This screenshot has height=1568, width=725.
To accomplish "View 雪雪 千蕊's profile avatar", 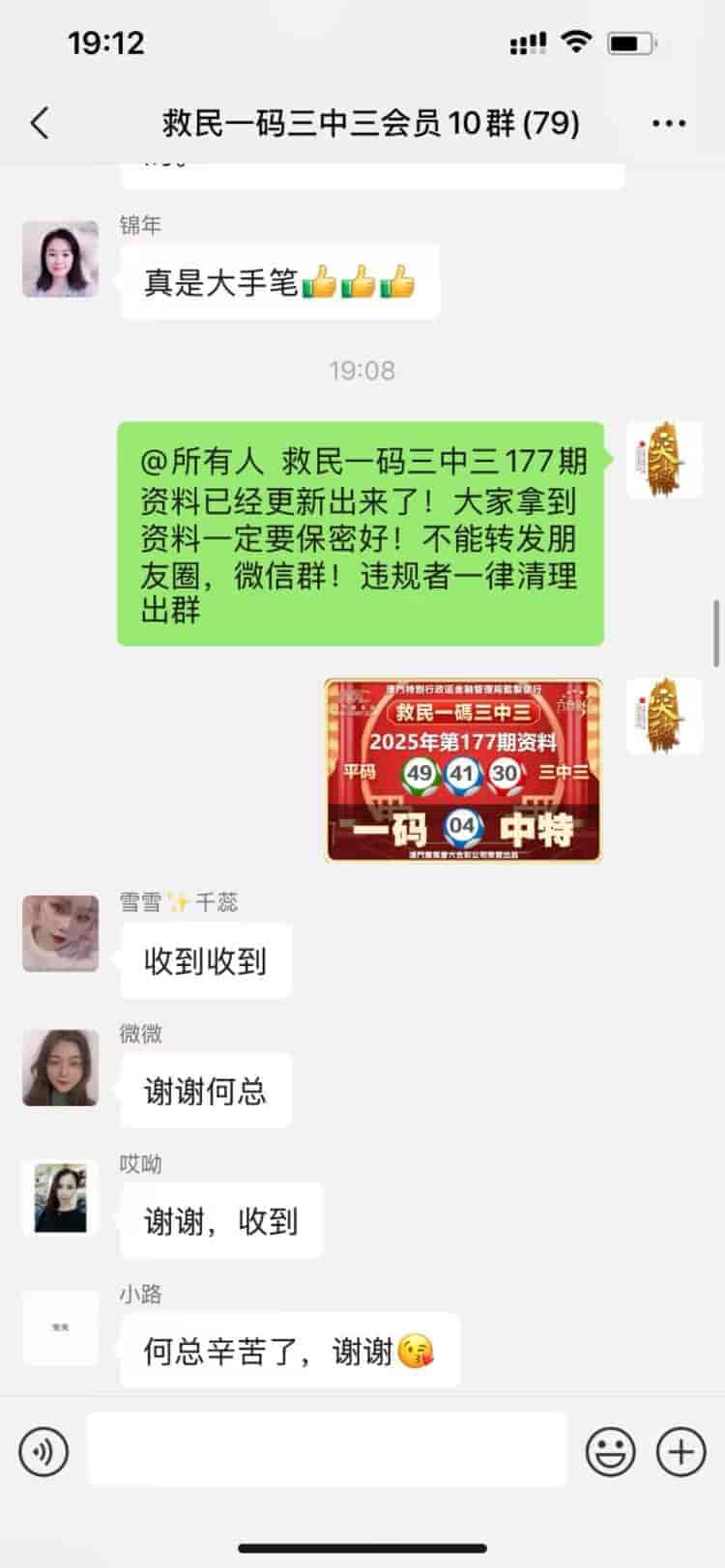I will (61, 933).
